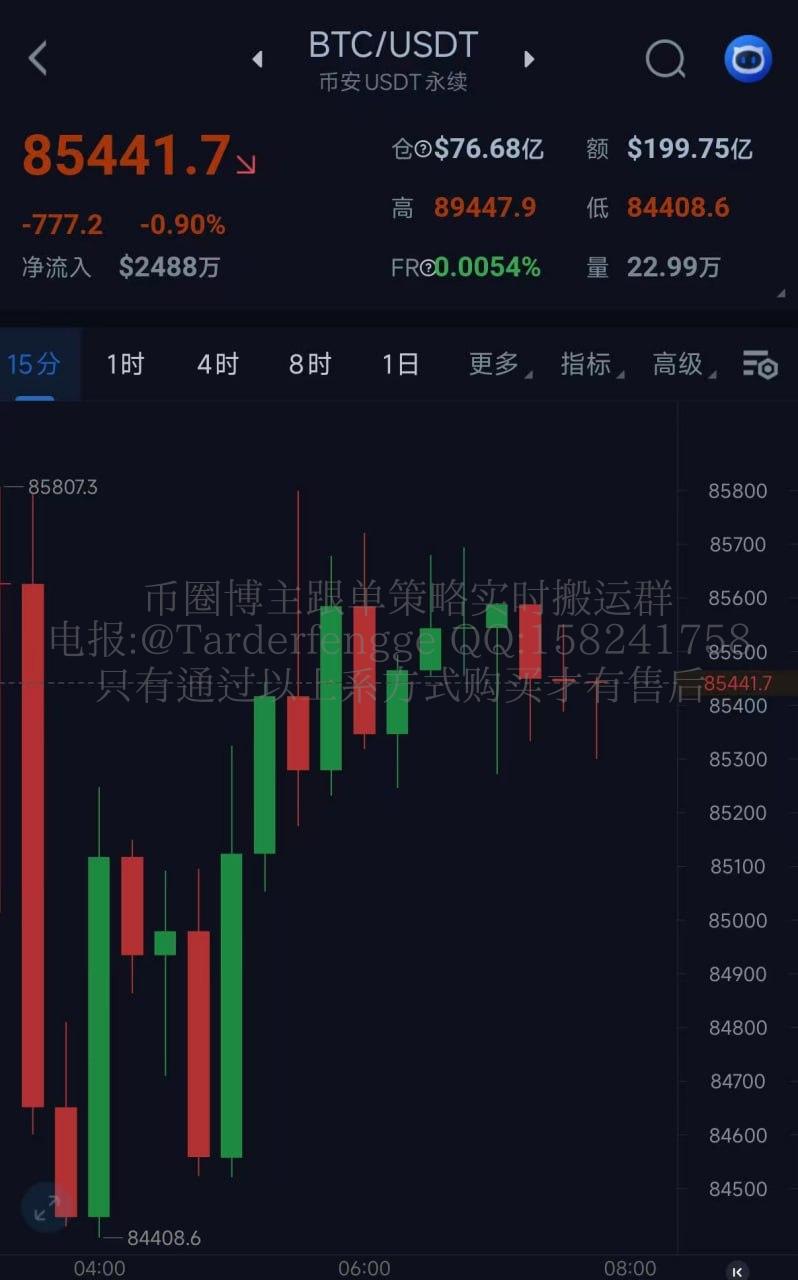Switch to the next trading pair

[529, 59]
